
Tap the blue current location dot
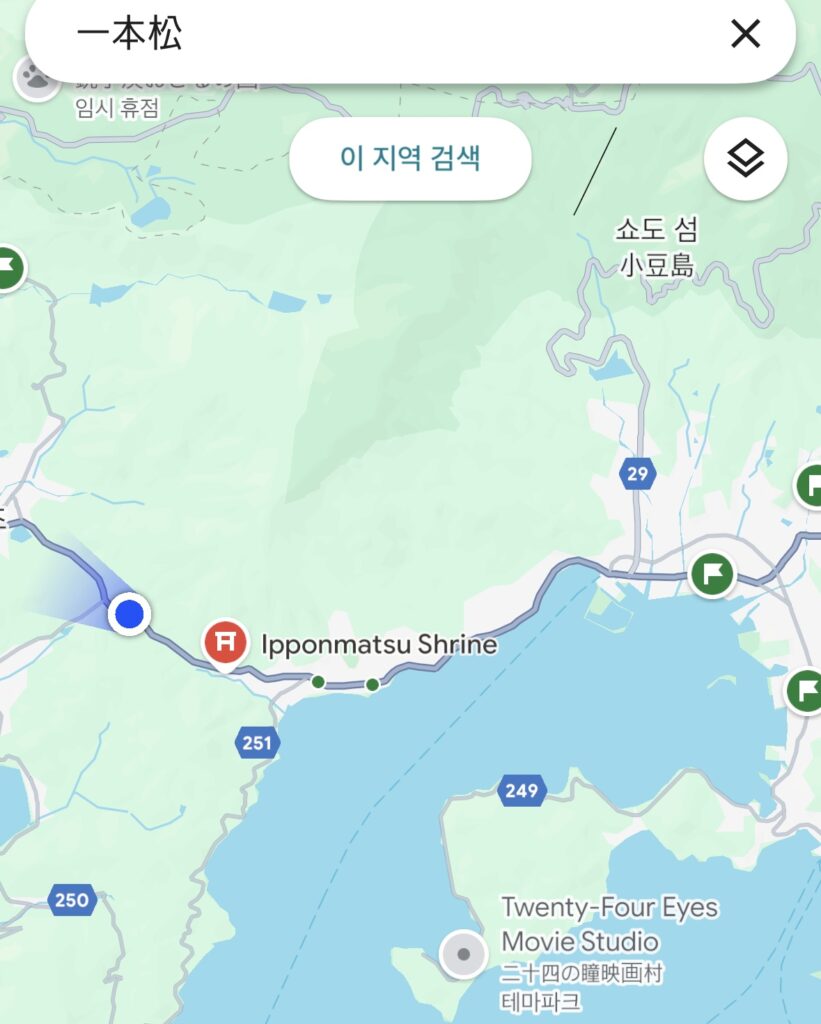(129, 613)
